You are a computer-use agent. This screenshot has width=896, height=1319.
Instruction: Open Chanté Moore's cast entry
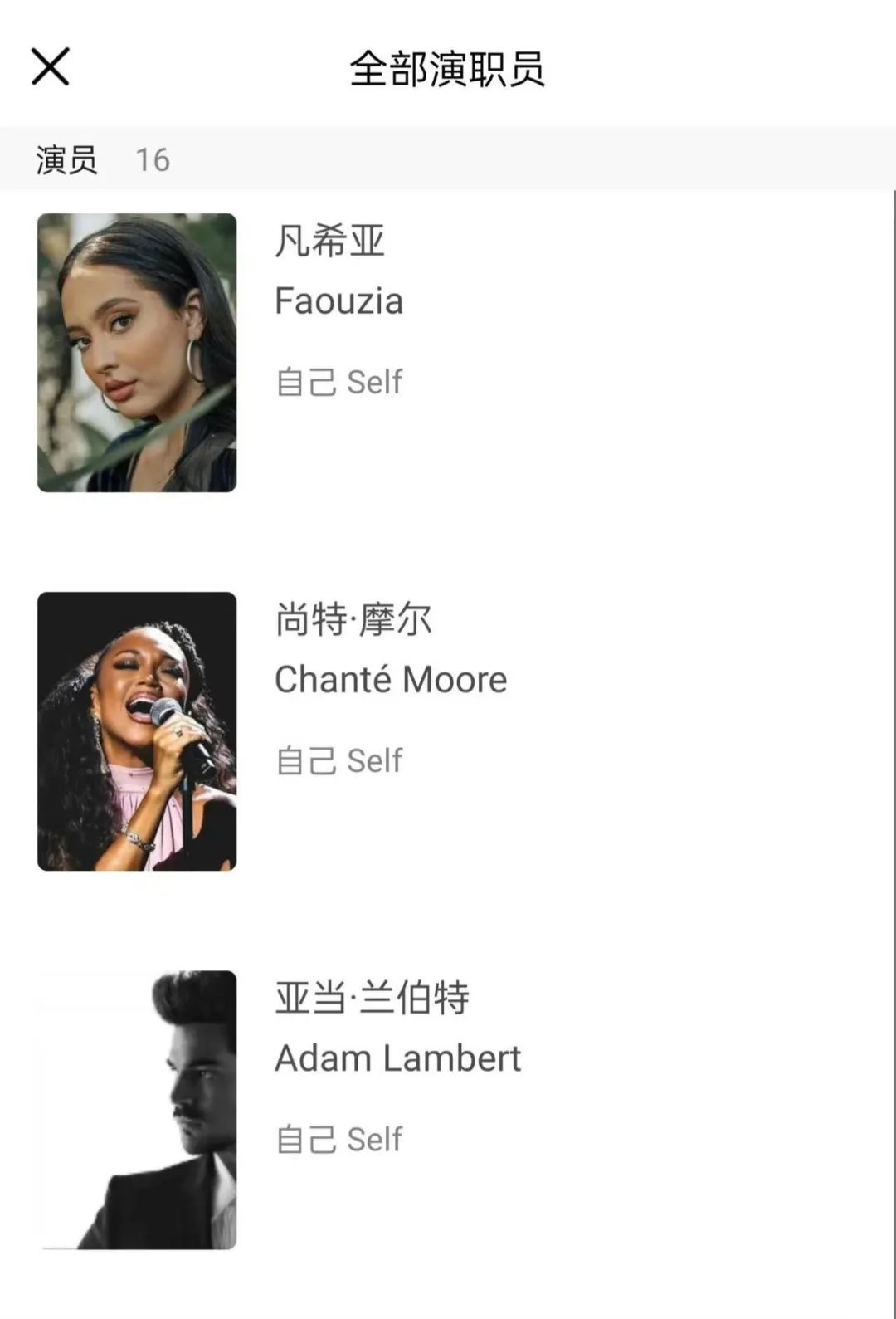coord(390,680)
